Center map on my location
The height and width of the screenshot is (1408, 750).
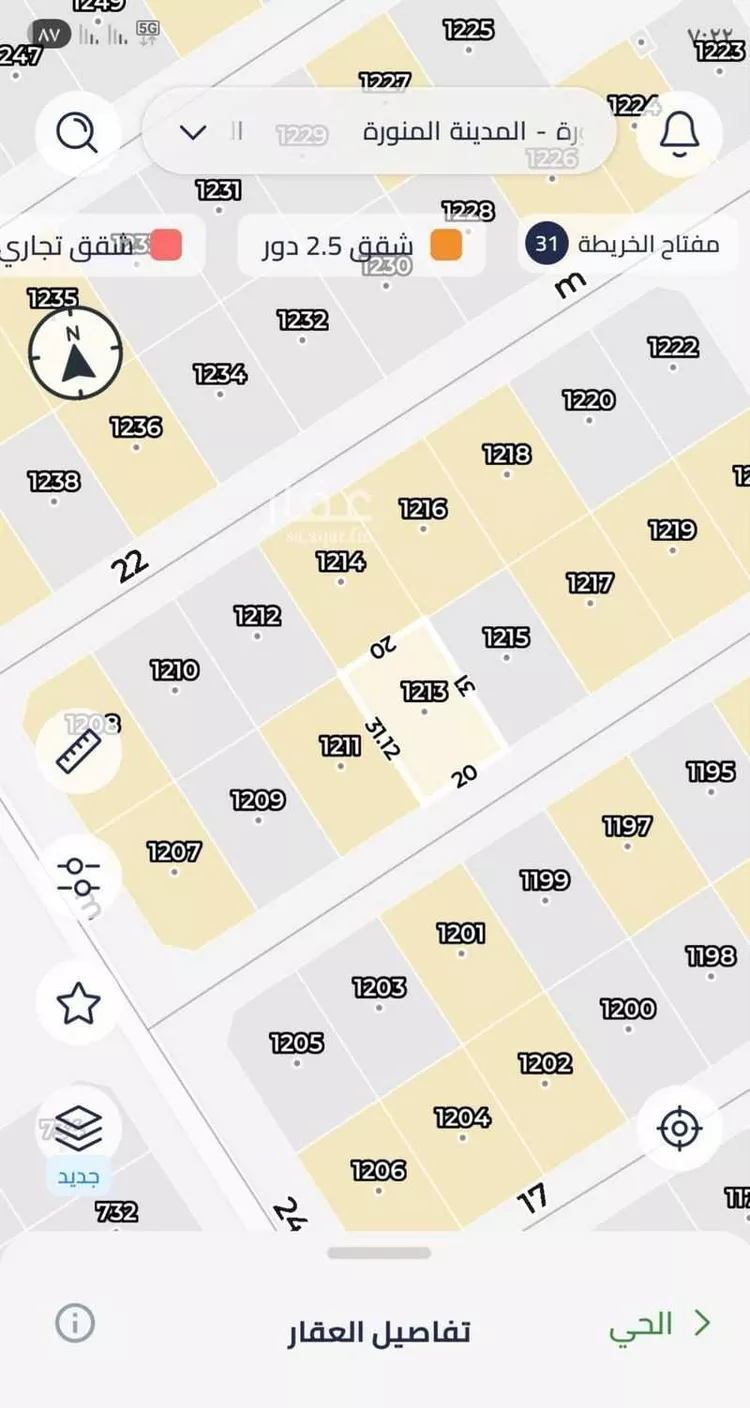(x=679, y=1129)
